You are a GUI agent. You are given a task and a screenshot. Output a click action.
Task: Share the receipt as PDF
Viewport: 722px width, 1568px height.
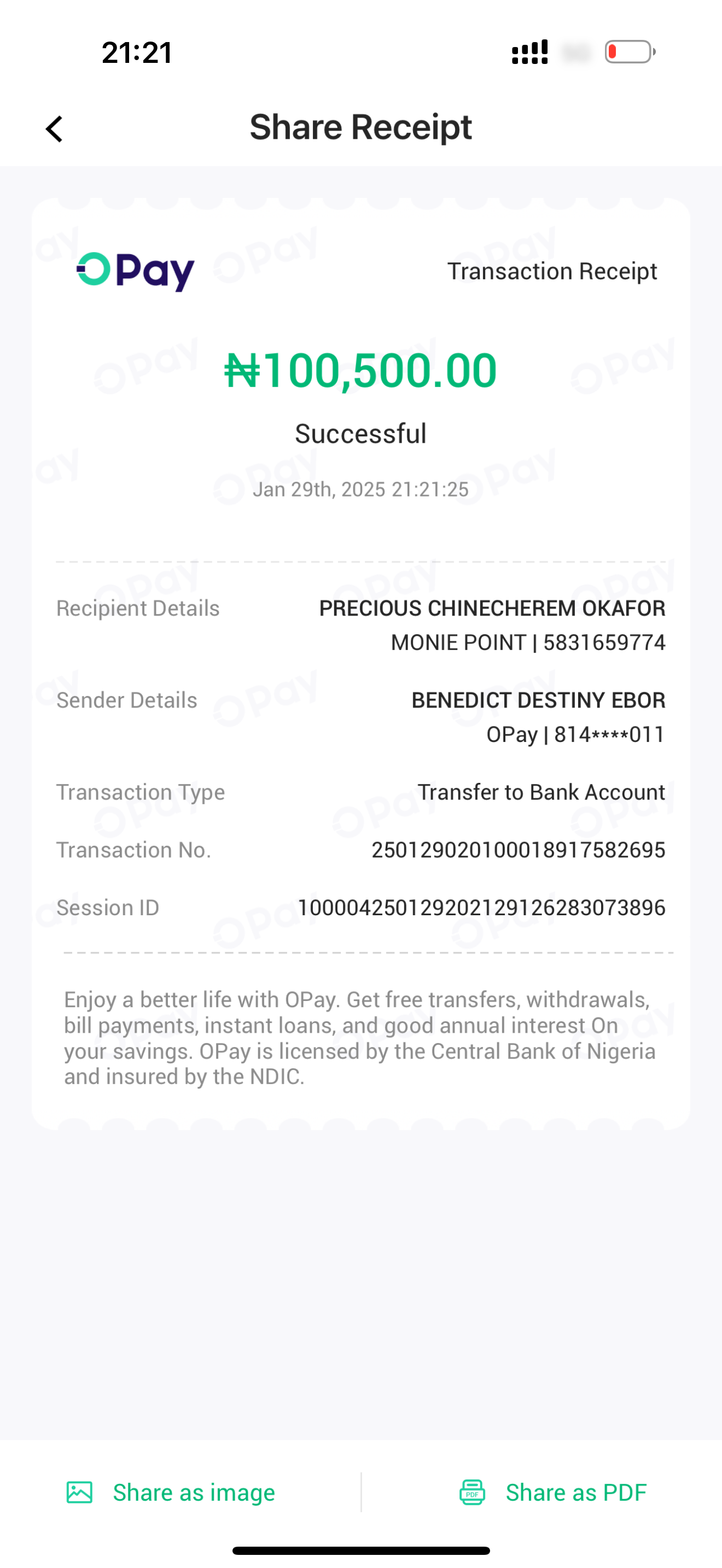tap(552, 1492)
